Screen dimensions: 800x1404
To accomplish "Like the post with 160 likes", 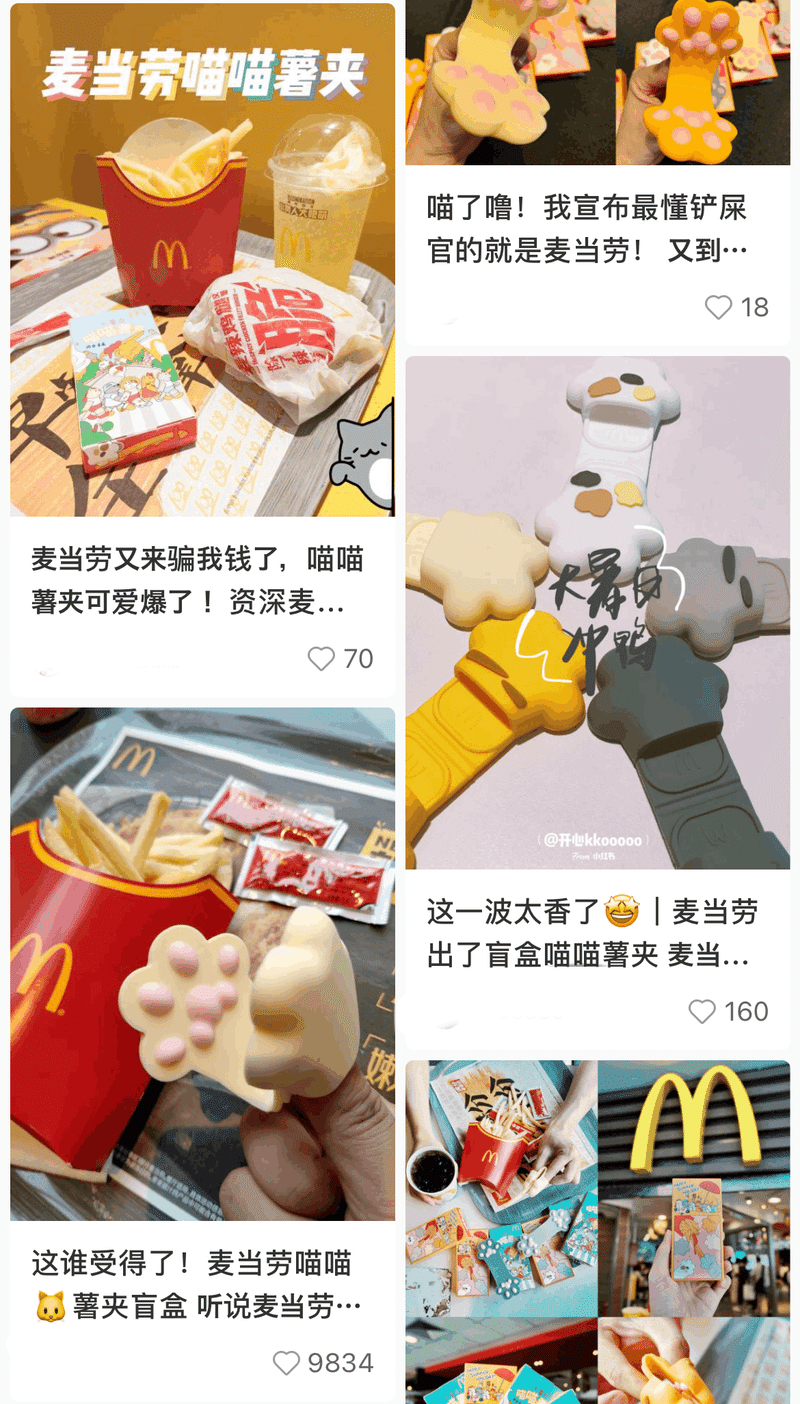I will click(x=702, y=1012).
